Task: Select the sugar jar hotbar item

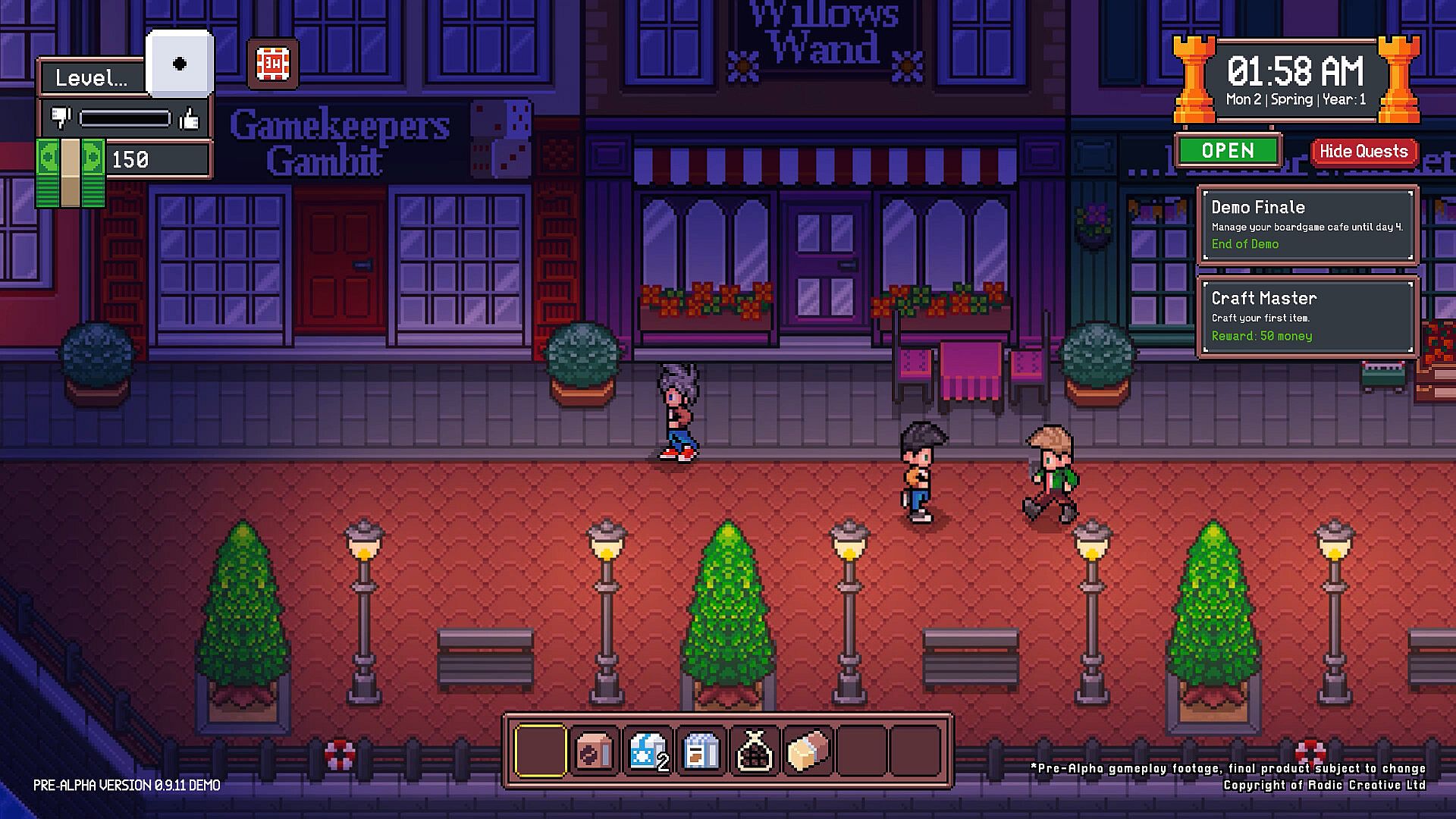Action: point(808,751)
